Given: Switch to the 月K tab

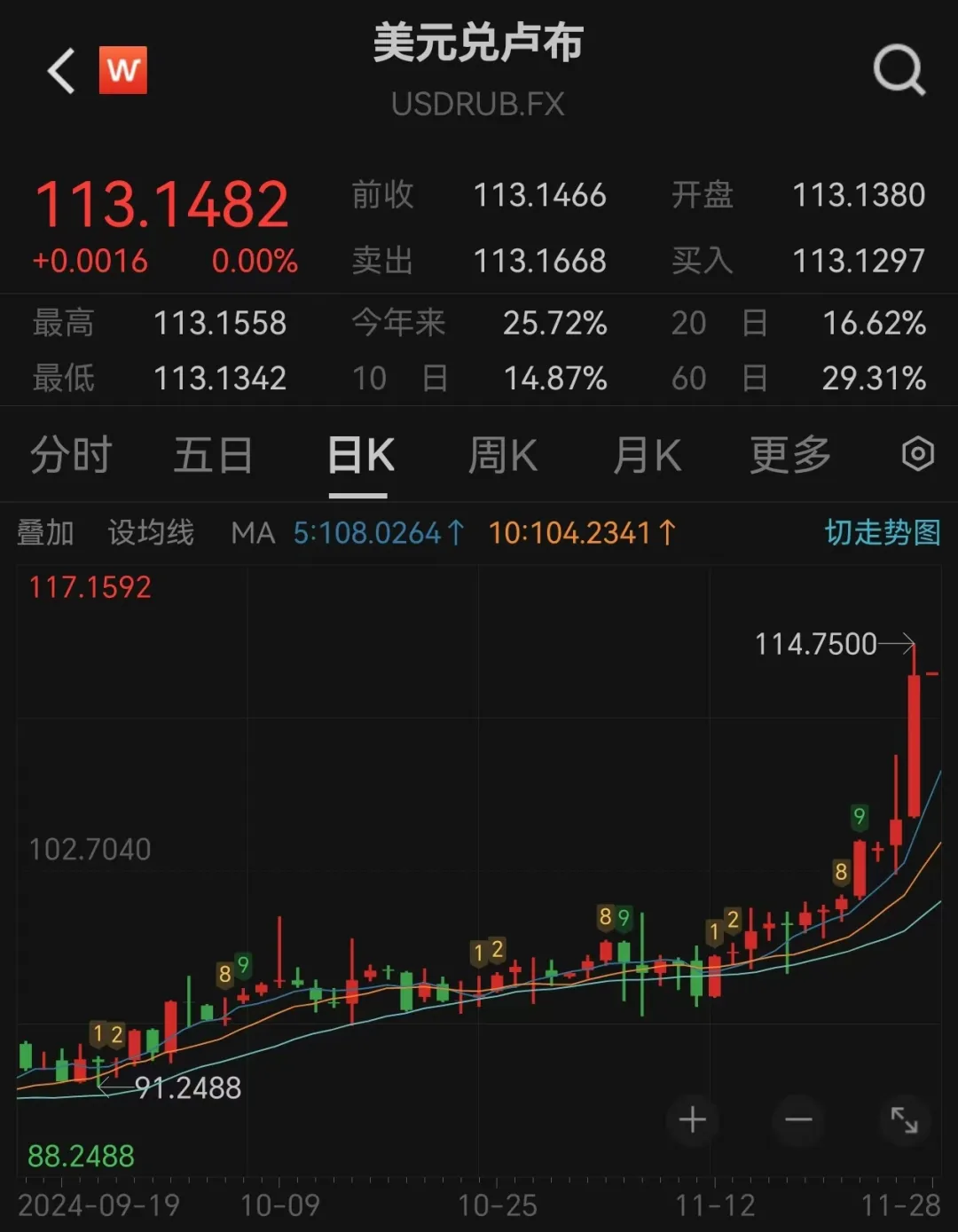Looking at the screenshot, I should click(x=647, y=456).
